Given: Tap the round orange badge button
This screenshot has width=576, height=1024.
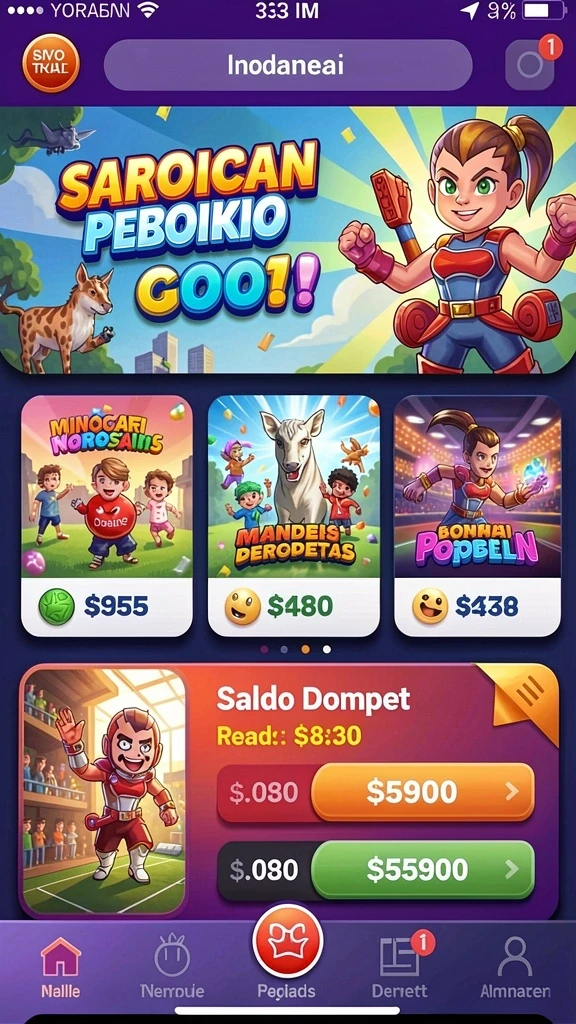Looking at the screenshot, I should [x=51, y=63].
